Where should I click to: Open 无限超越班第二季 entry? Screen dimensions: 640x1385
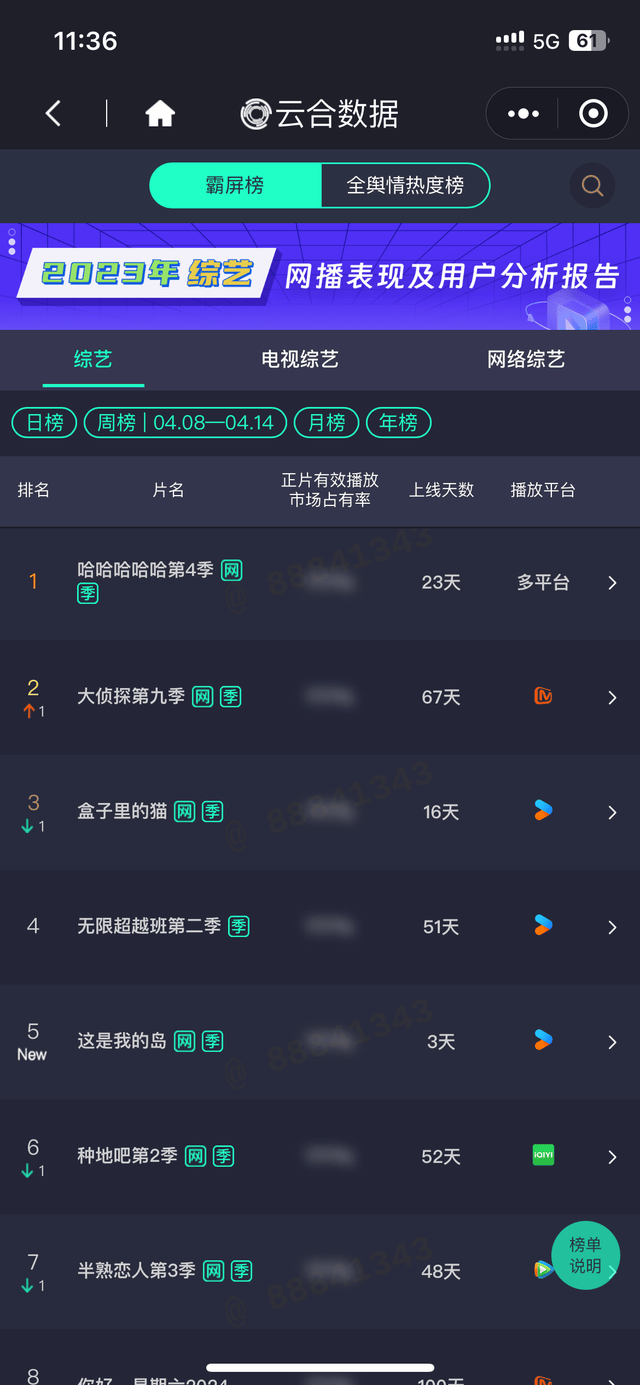click(x=320, y=927)
